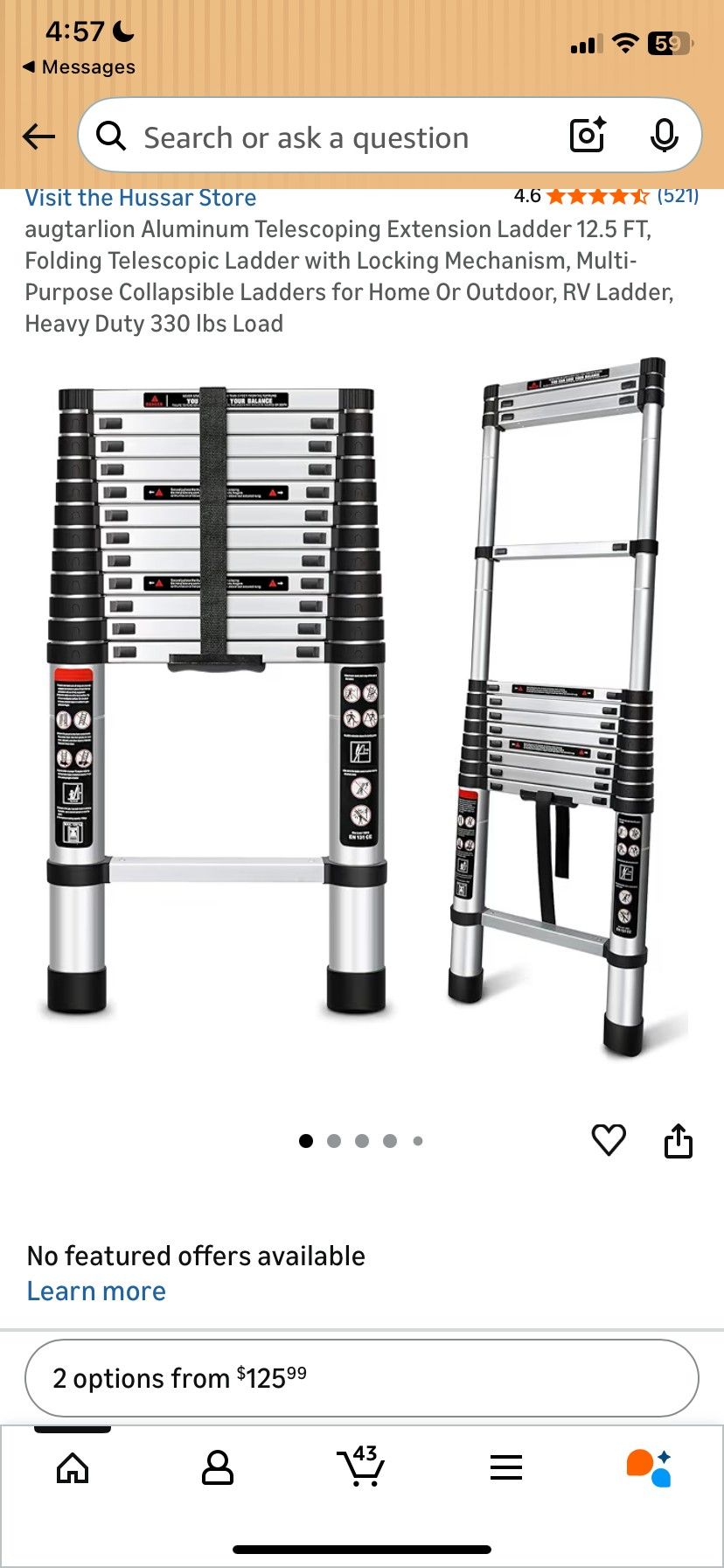The height and width of the screenshot is (1568, 724).
Task: Tap the back arrow to leave product page
Action: (37, 136)
